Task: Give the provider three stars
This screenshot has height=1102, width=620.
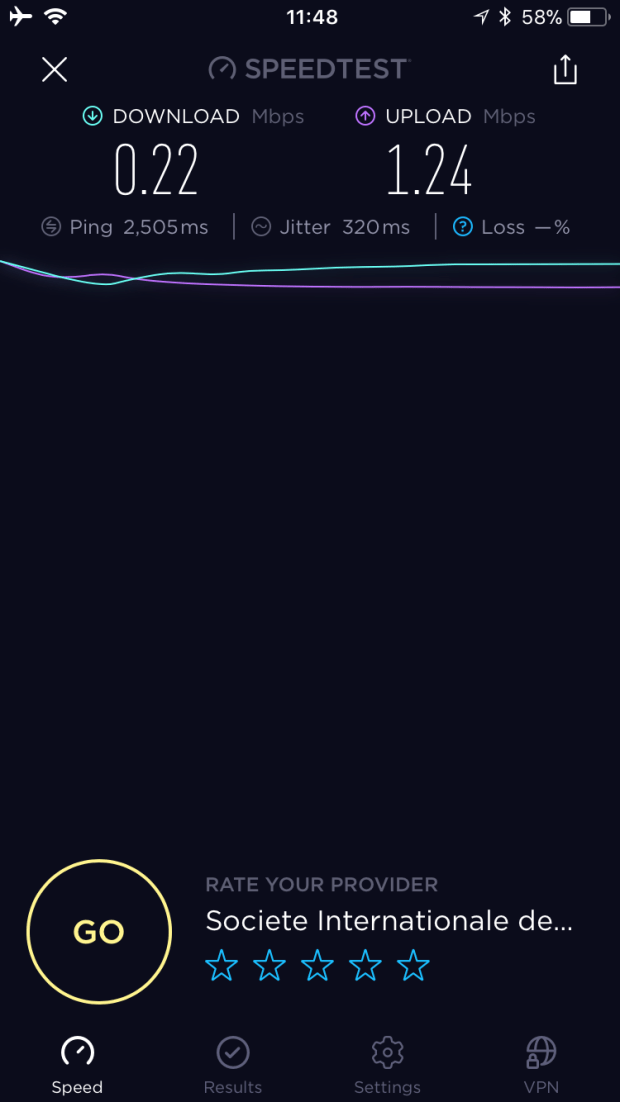Action: (317, 966)
